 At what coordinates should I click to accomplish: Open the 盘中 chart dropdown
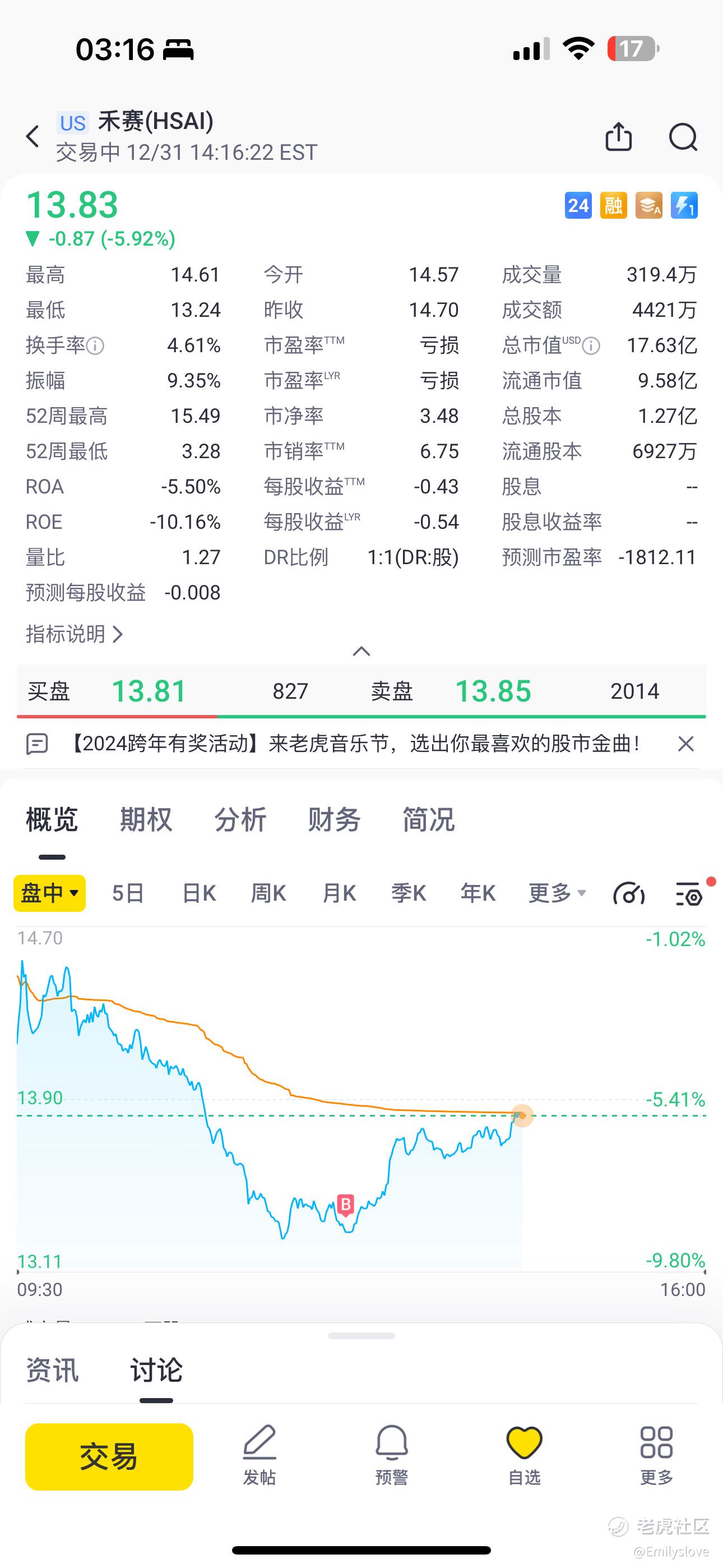[x=50, y=893]
